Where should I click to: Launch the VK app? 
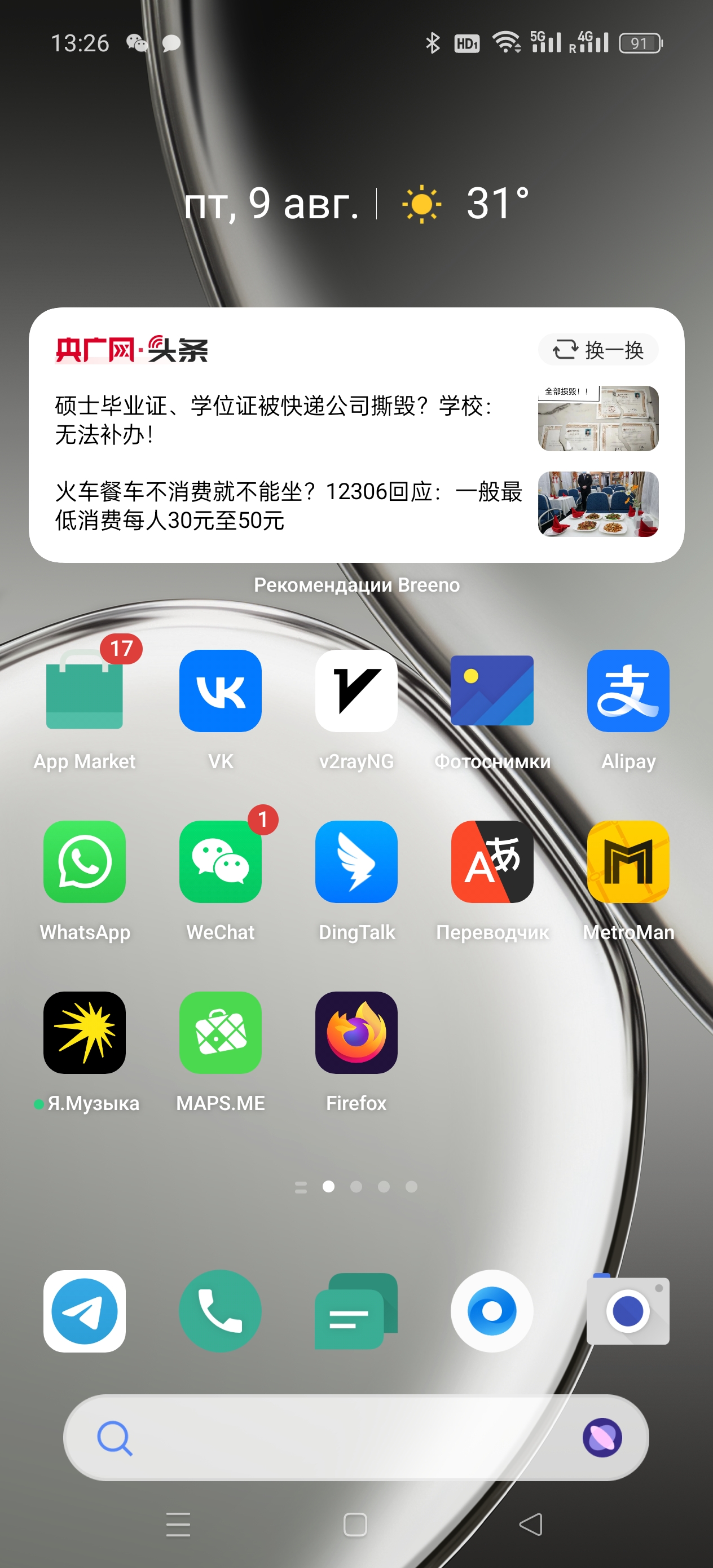tap(221, 691)
